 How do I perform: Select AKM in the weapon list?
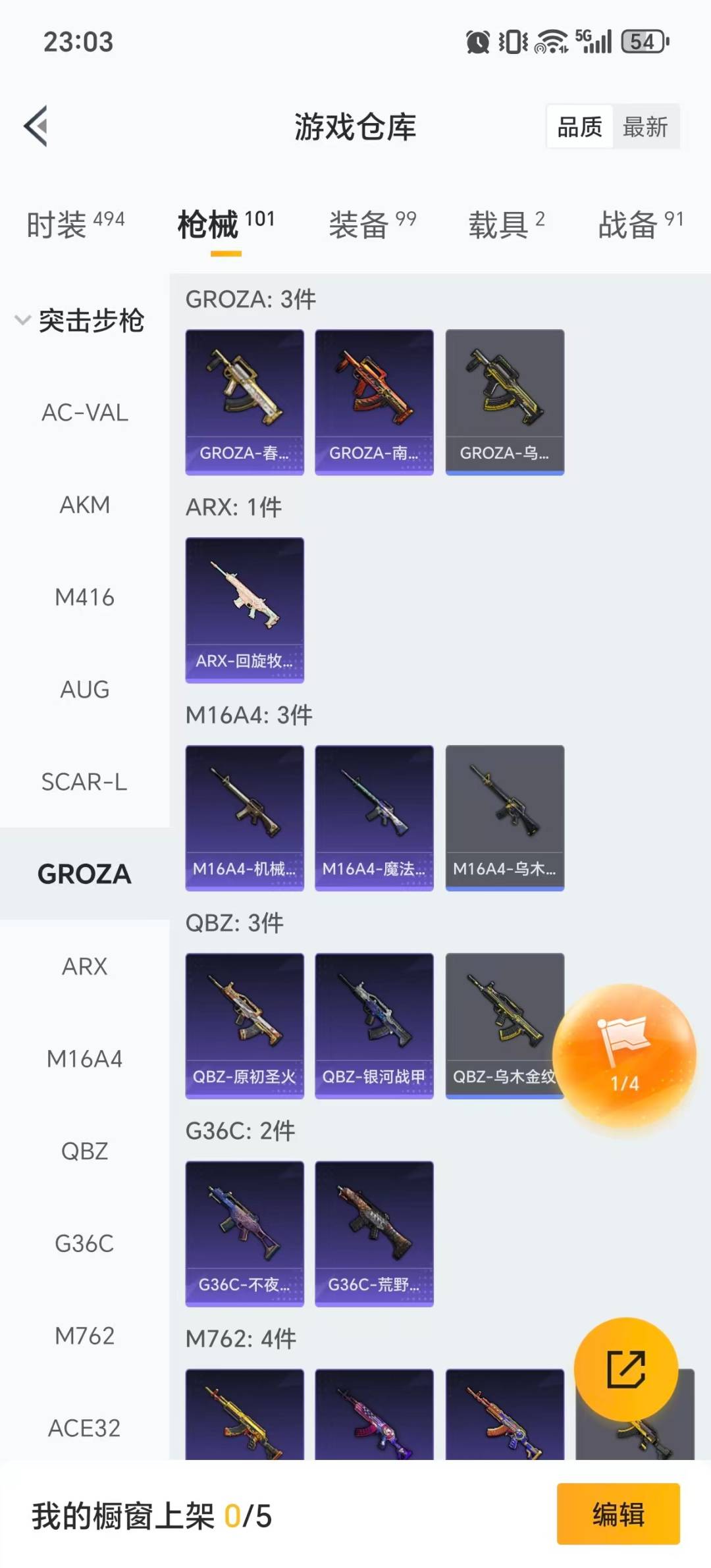(x=85, y=505)
